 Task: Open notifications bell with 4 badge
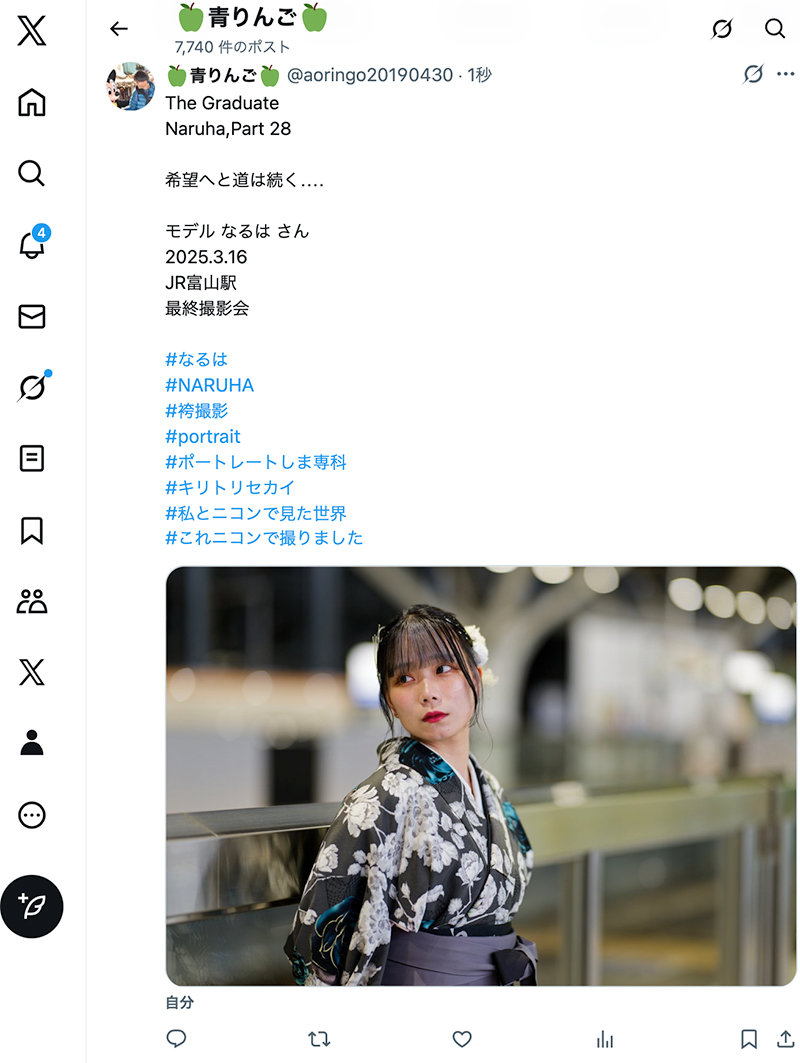[x=32, y=245]
